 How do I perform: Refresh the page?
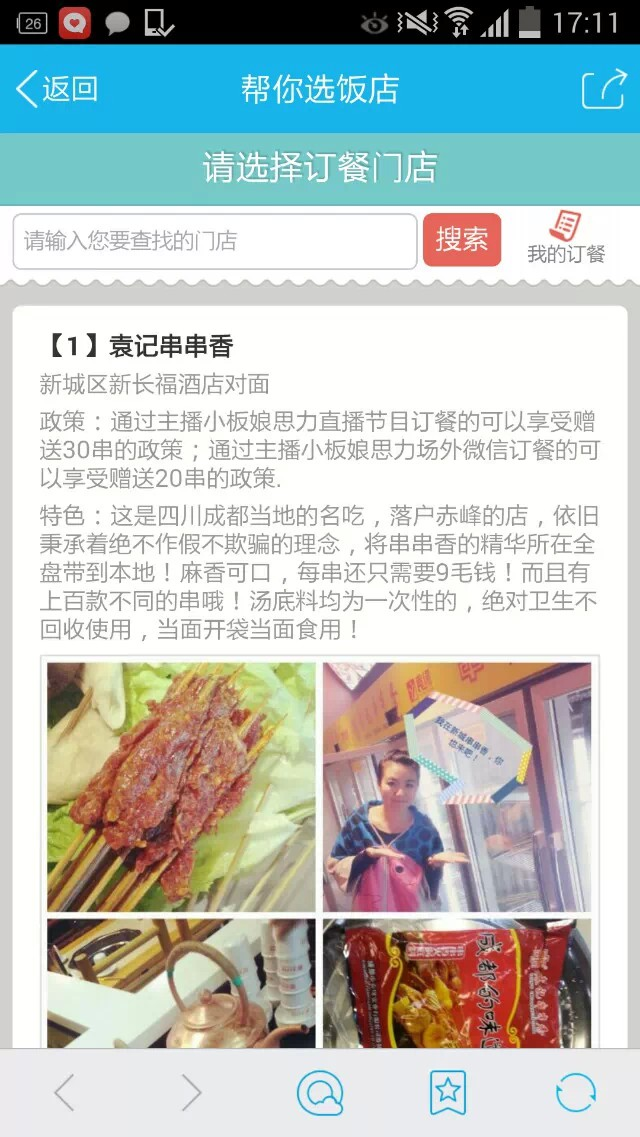[575, 1092]
